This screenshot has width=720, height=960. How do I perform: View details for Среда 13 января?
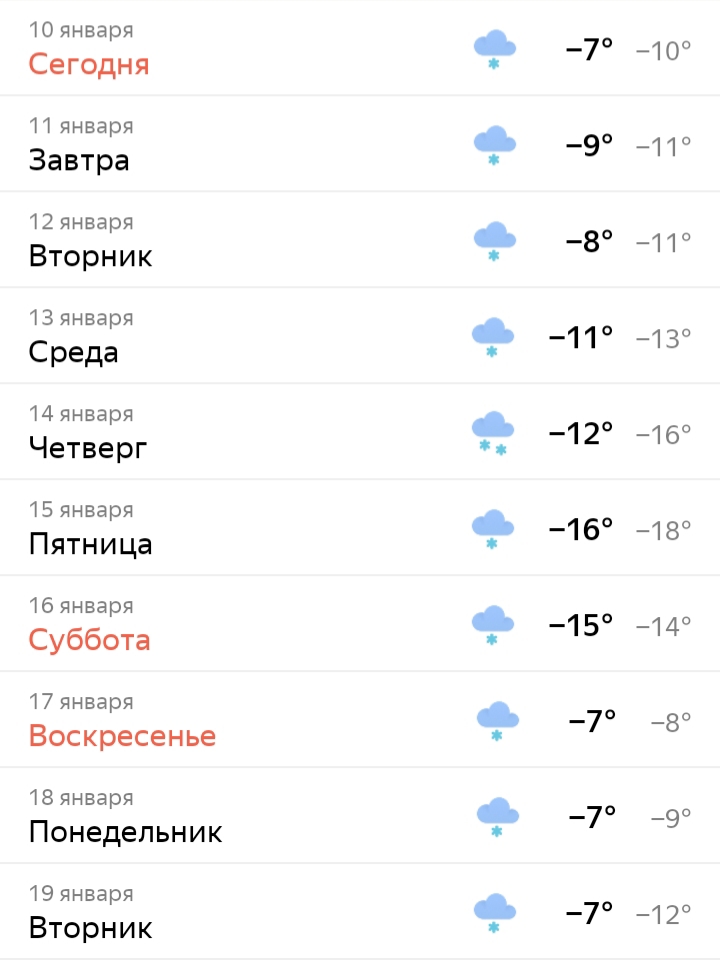point(360,336)
